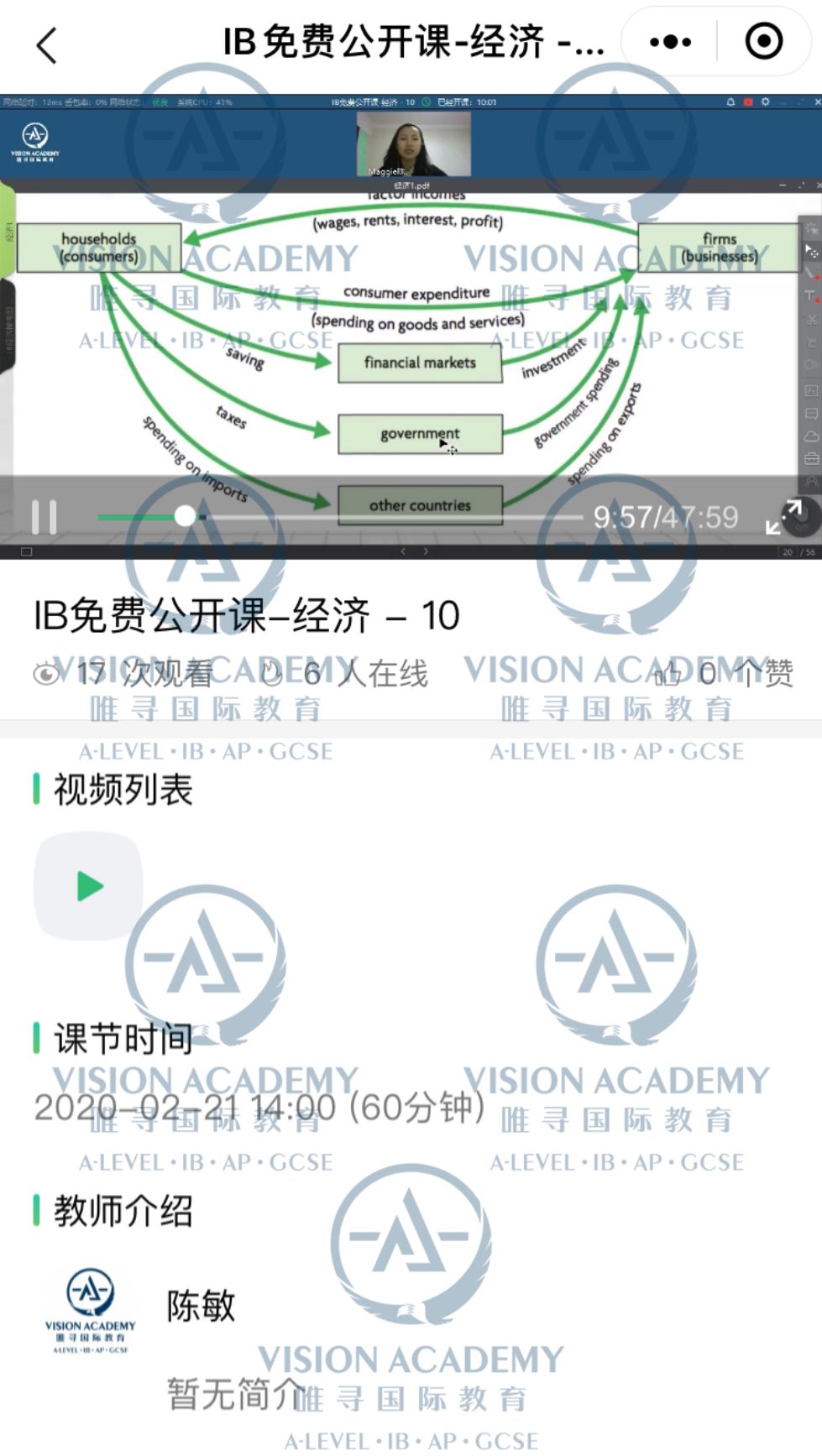This screenshot has width=822, height=1456.
Task: Open teacher 陈敏's profile
Action: pyautogui.click(x=200, y=1305)
